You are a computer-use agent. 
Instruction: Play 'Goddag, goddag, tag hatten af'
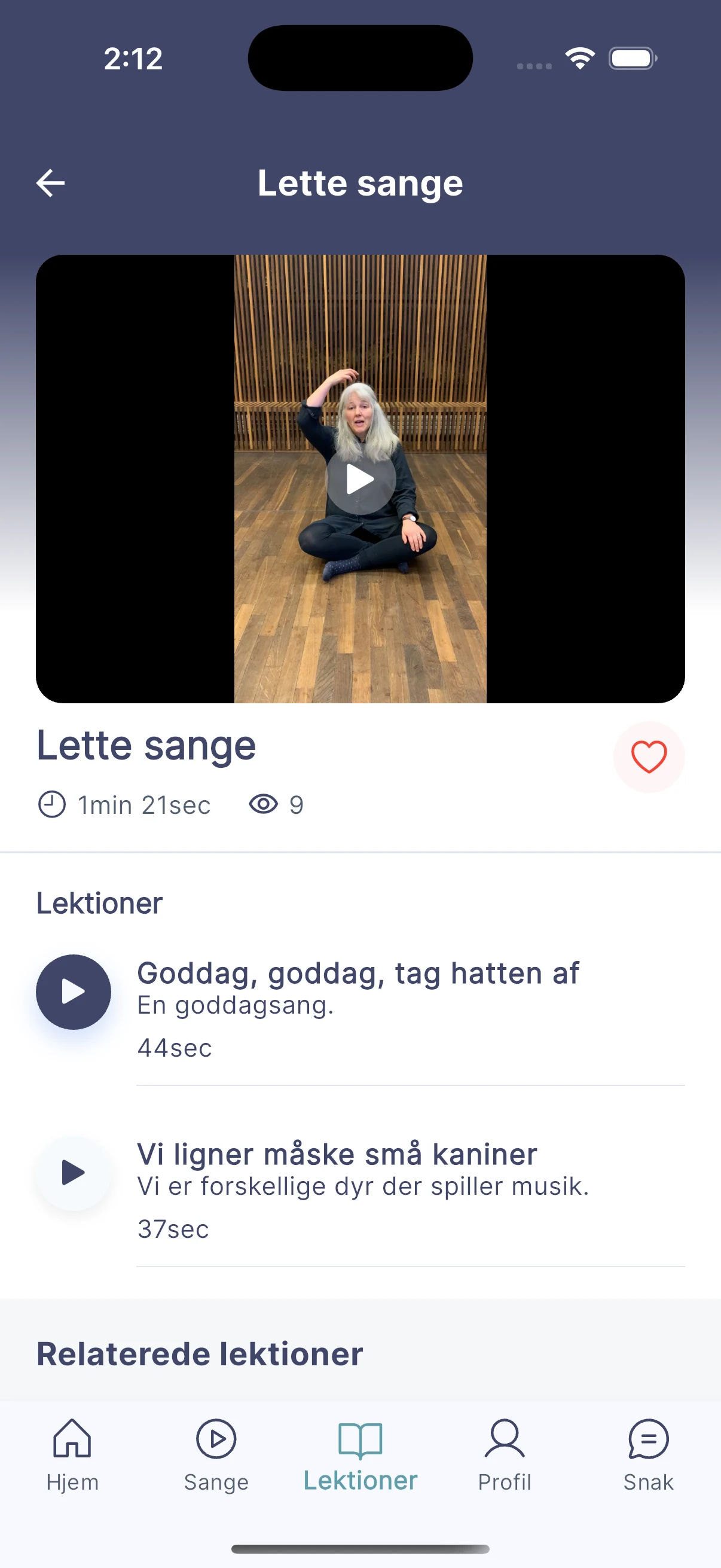(x=74, y=992)
